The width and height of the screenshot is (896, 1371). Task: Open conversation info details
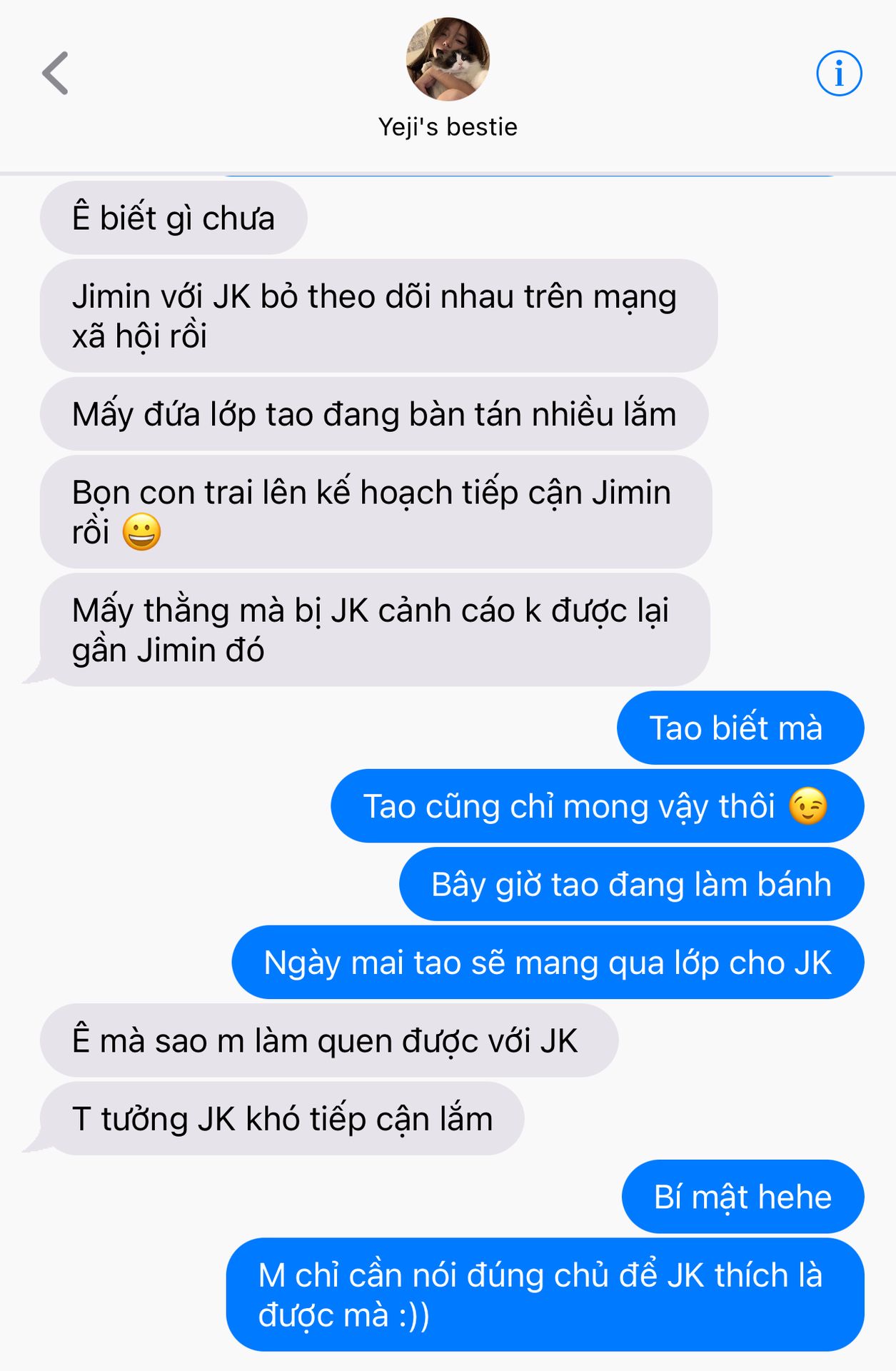(x=839, y=73)
